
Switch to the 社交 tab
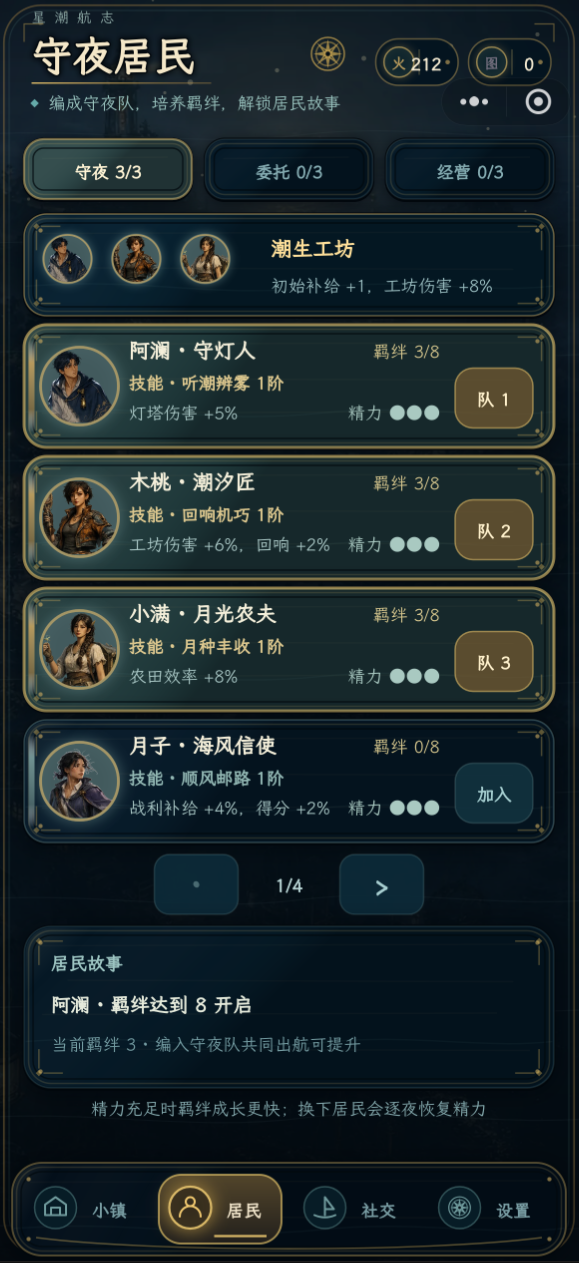pos(351,1209)
